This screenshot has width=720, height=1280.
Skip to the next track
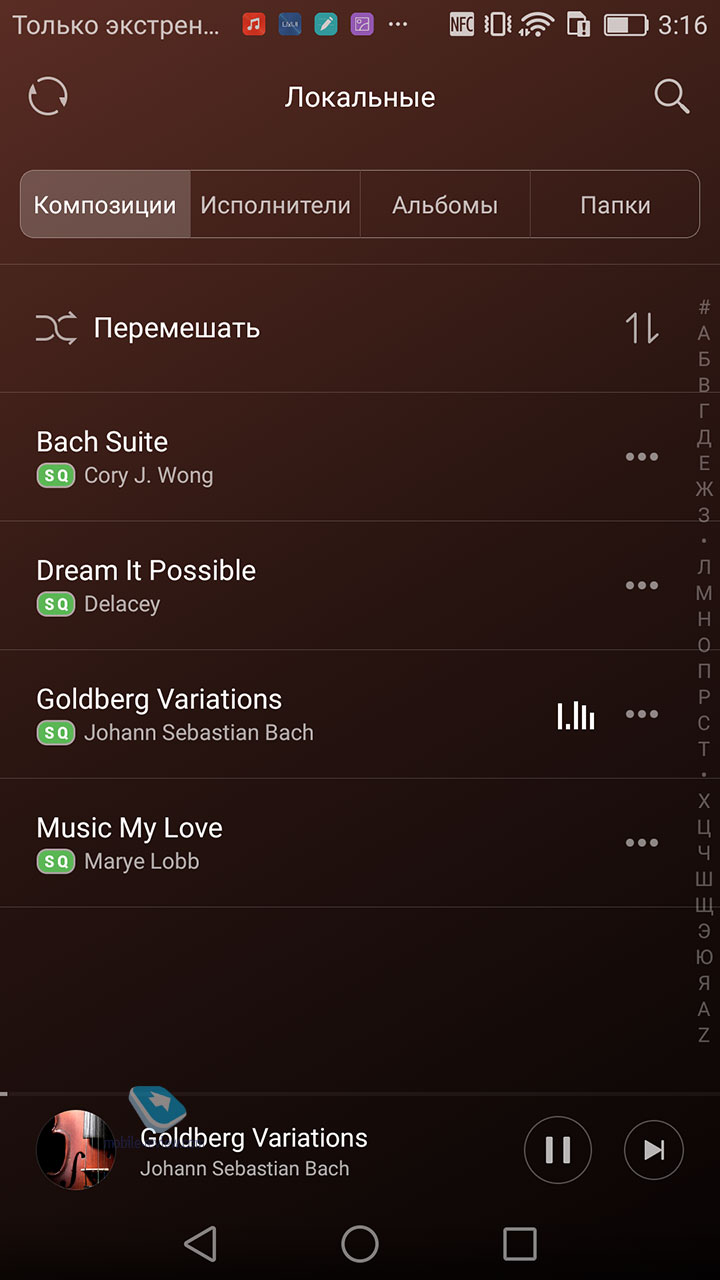(654, 1150)
